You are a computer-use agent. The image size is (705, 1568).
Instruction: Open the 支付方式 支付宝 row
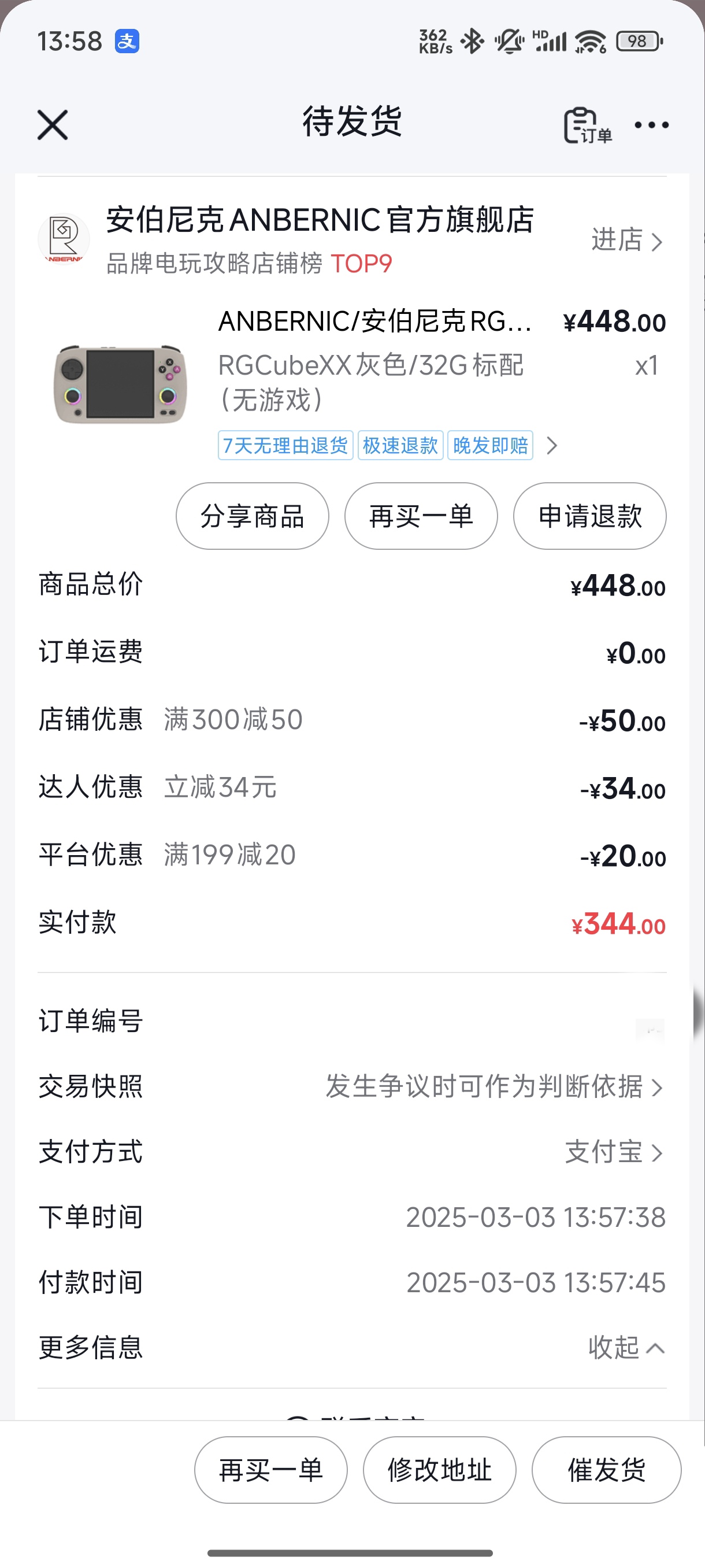pos(351,1152)
